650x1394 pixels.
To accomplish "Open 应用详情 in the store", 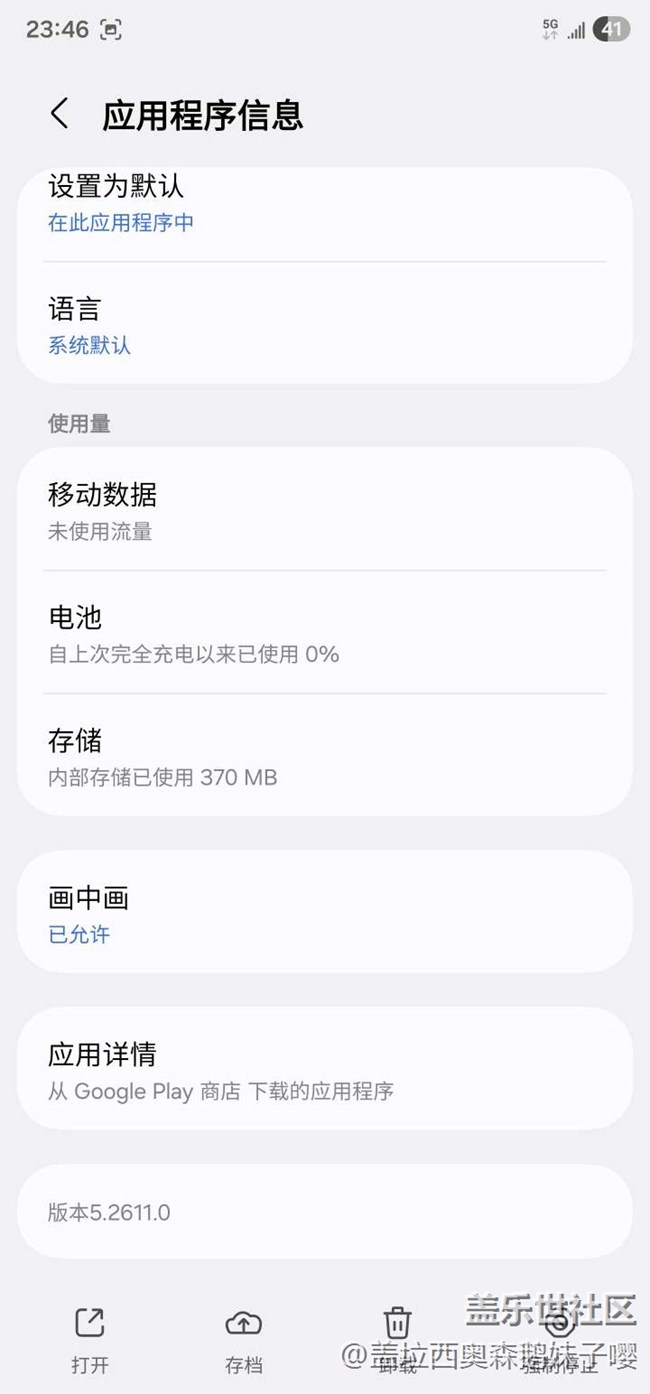I will click(324, 1070).
